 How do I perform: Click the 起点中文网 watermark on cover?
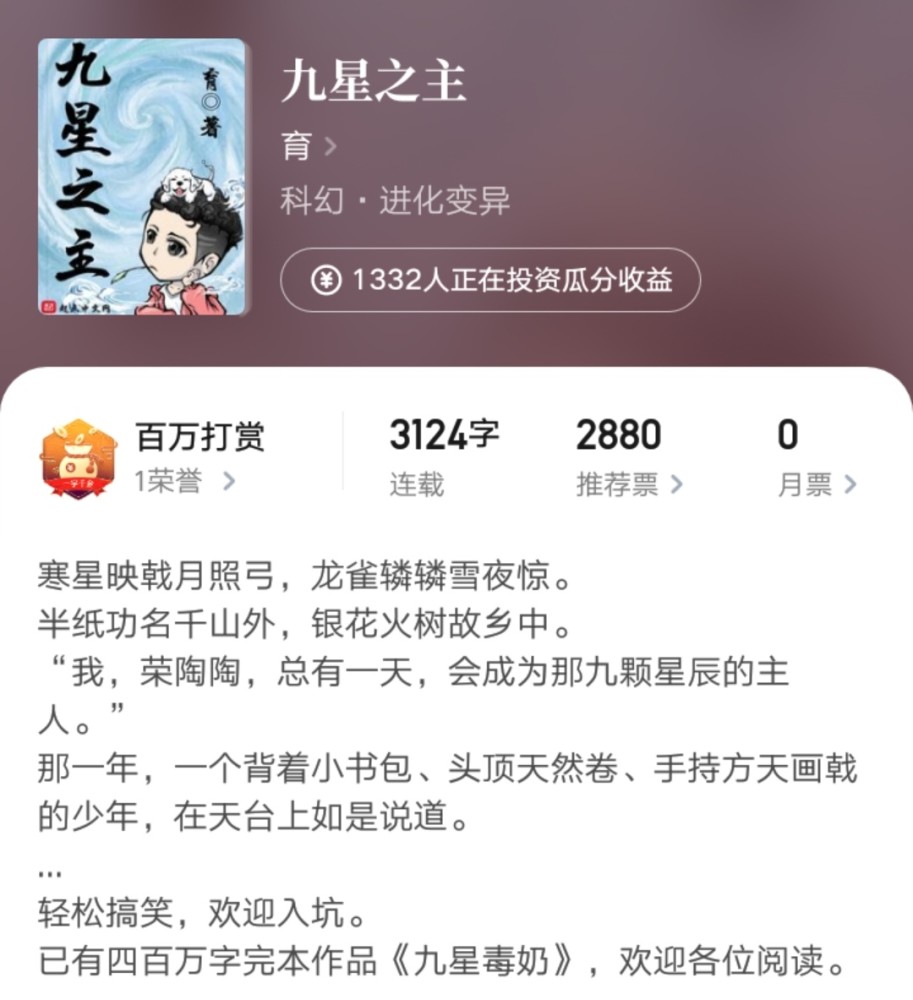pos(87,308)
